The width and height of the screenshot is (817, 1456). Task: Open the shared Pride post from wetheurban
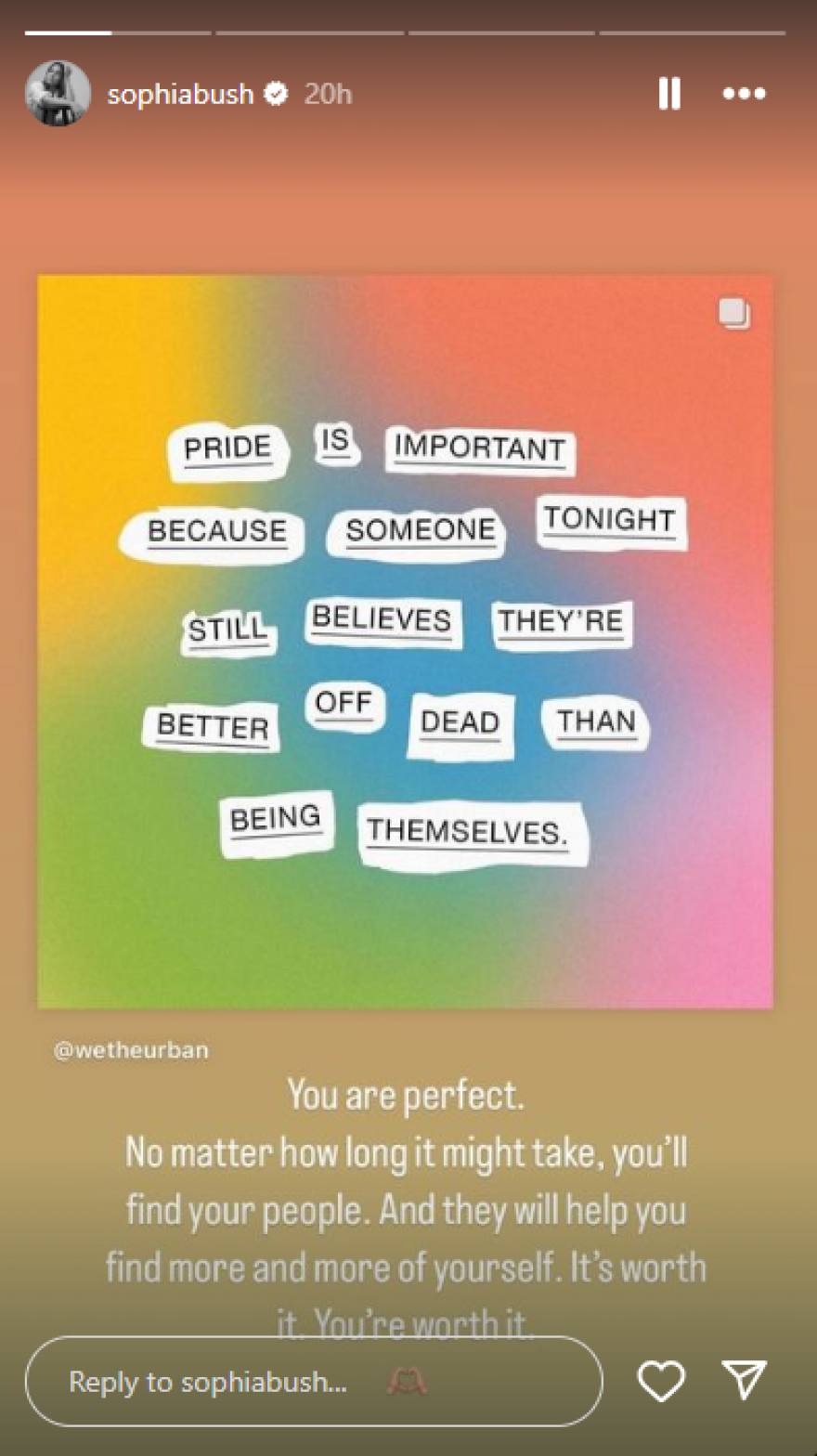[405, 641]
